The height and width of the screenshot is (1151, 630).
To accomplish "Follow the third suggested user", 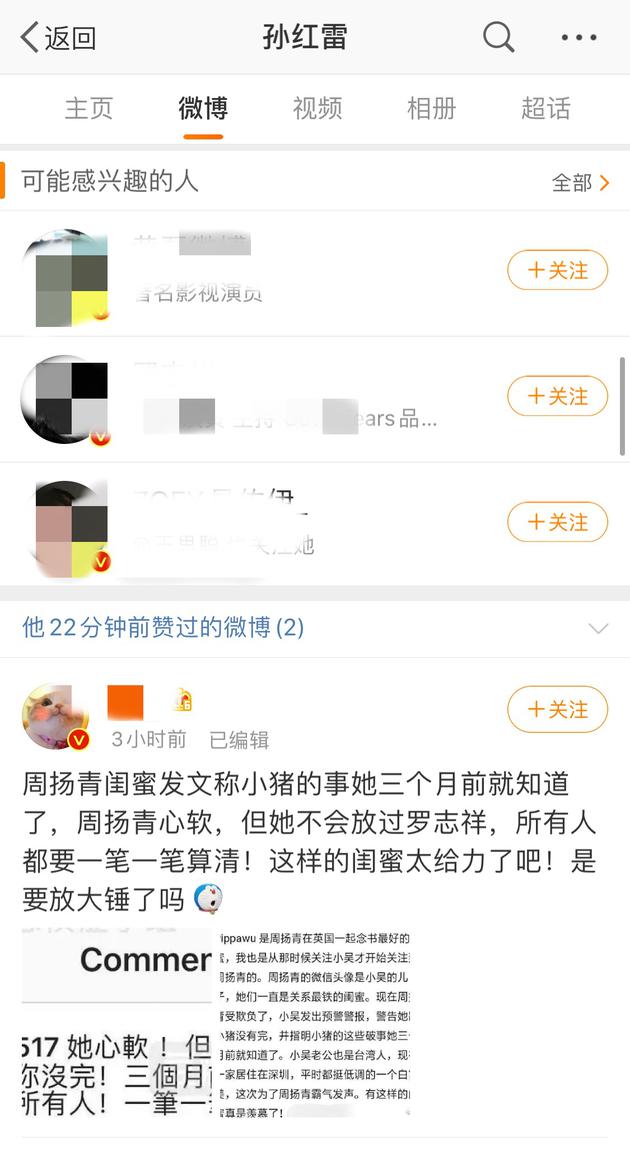I will coord(557,522).
